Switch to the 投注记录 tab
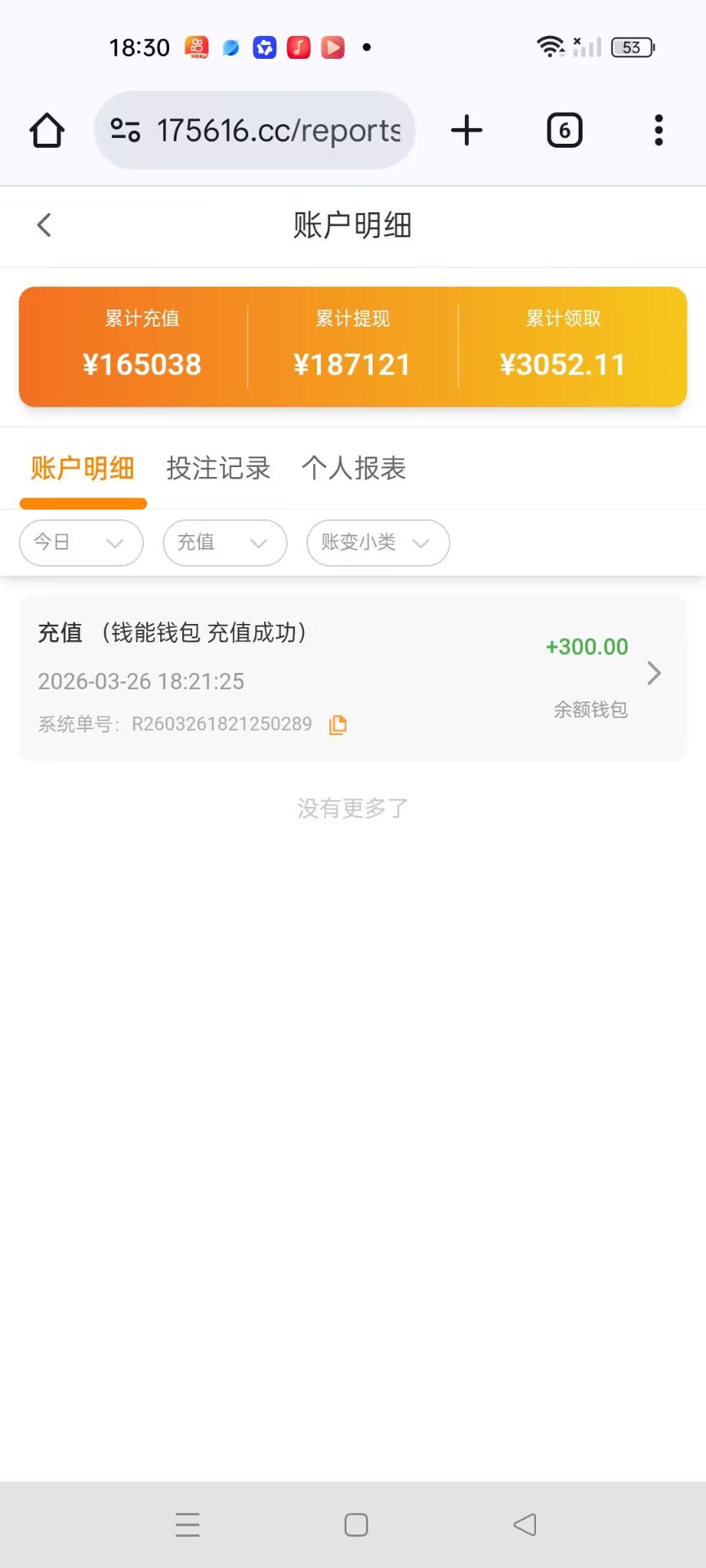This screenshot has height=1568, width=706. point(218,468)
